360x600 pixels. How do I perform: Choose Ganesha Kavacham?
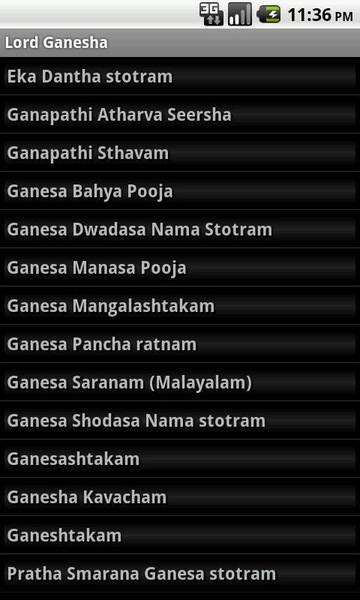pyautogui.click(x=180, y=497)
